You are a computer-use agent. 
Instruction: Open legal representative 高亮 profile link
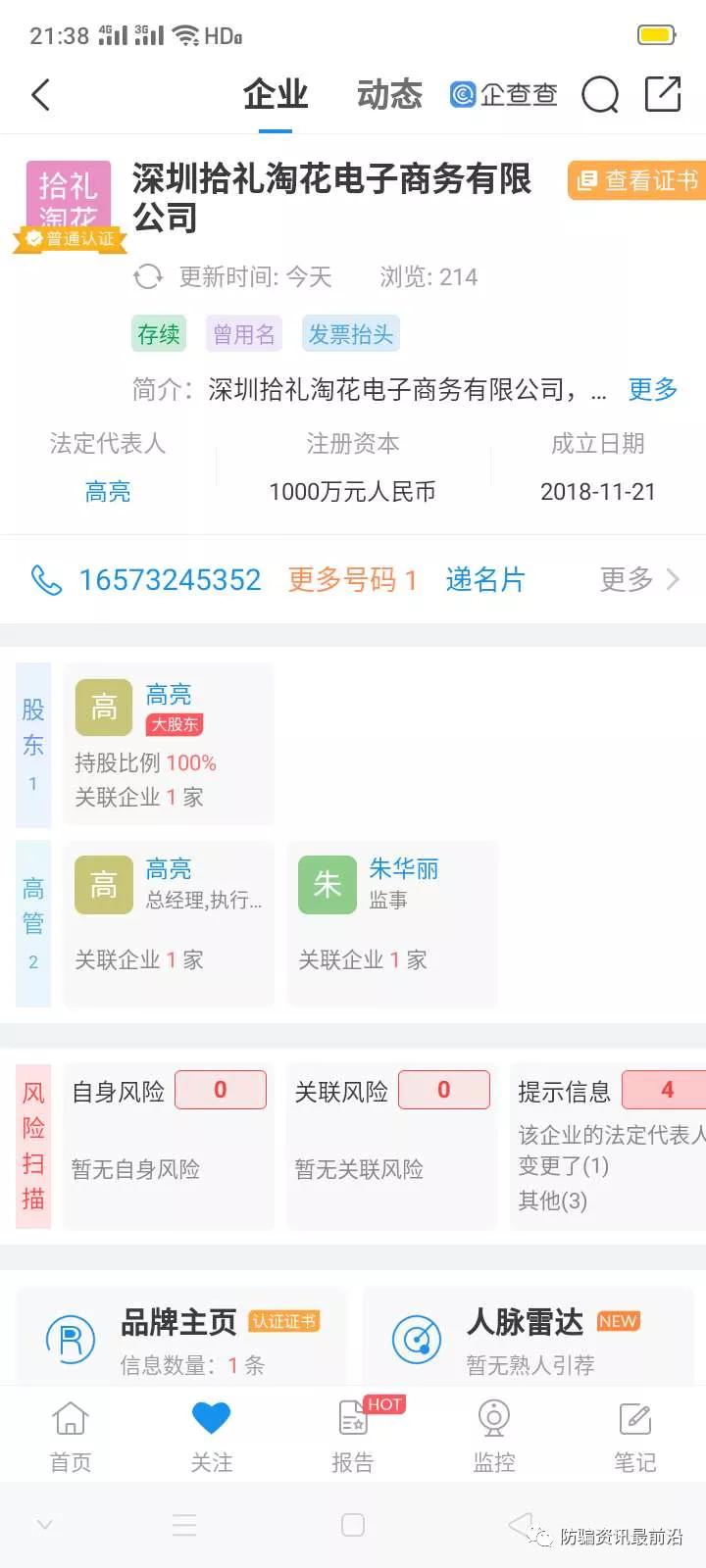[x=108, y=491]
